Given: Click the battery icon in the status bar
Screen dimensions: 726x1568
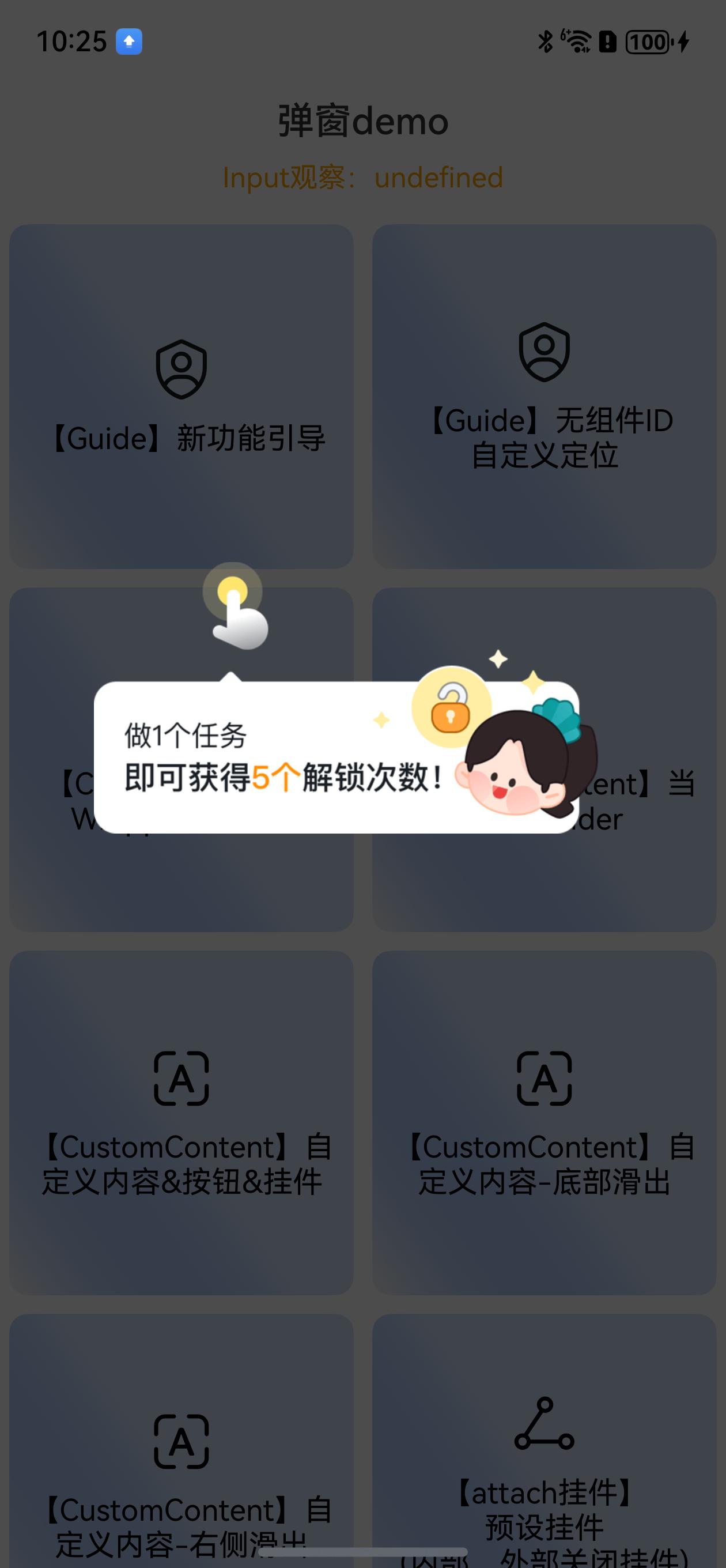Looking at the screenshot, I should (648, 43).
